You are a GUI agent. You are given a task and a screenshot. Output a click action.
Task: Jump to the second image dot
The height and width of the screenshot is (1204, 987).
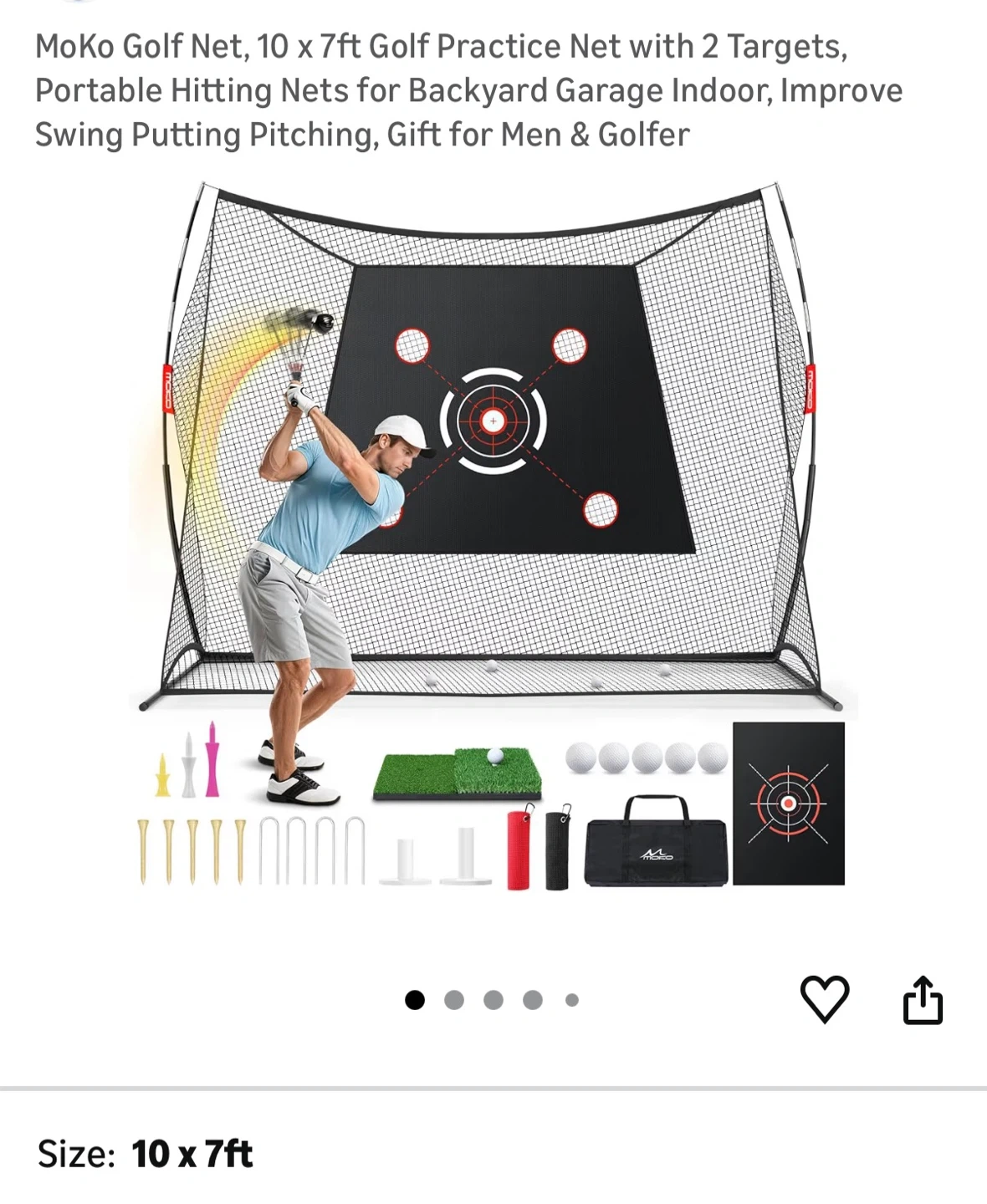coord(454,1000)
